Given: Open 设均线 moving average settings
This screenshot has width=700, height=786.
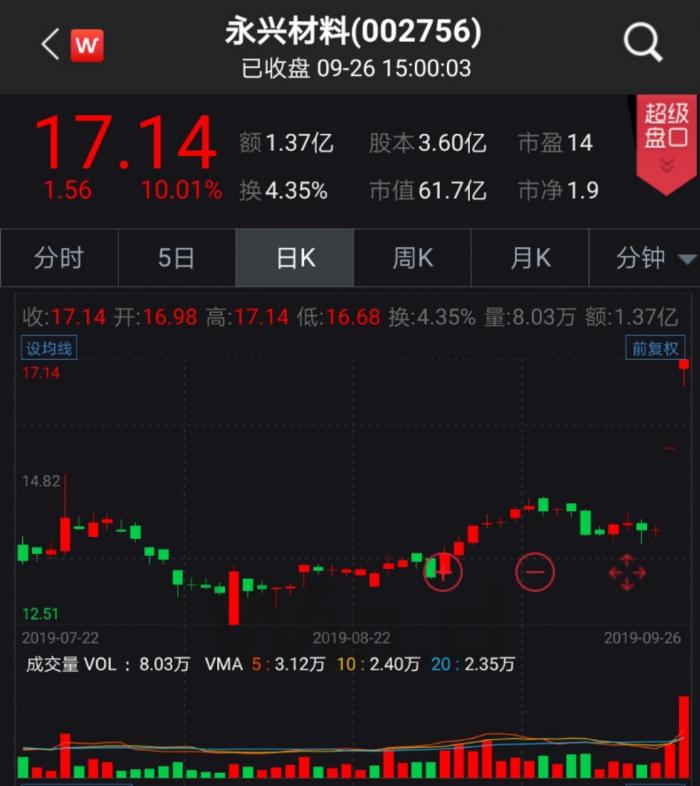Looking at the screenshot, I should point(50,348).
